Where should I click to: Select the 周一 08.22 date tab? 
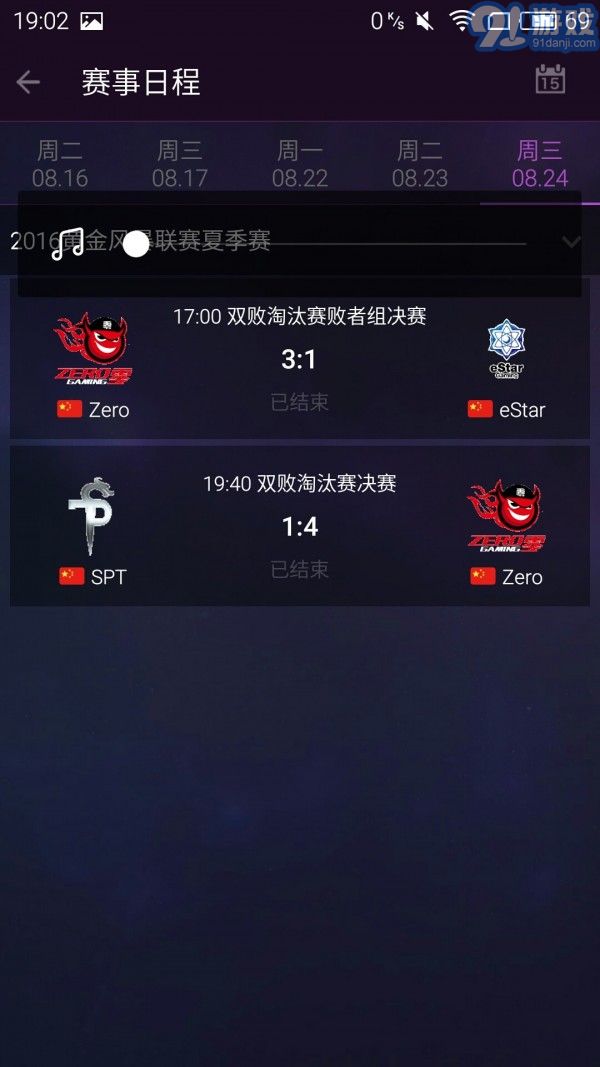tap(300, 164)
